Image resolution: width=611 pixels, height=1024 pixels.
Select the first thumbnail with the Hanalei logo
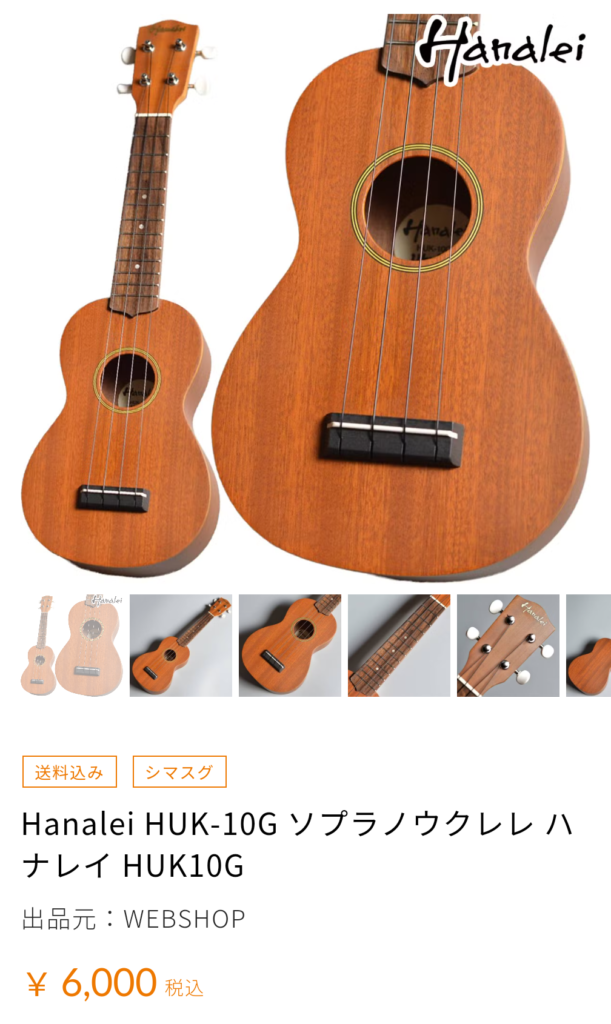(x=72, y=645)
